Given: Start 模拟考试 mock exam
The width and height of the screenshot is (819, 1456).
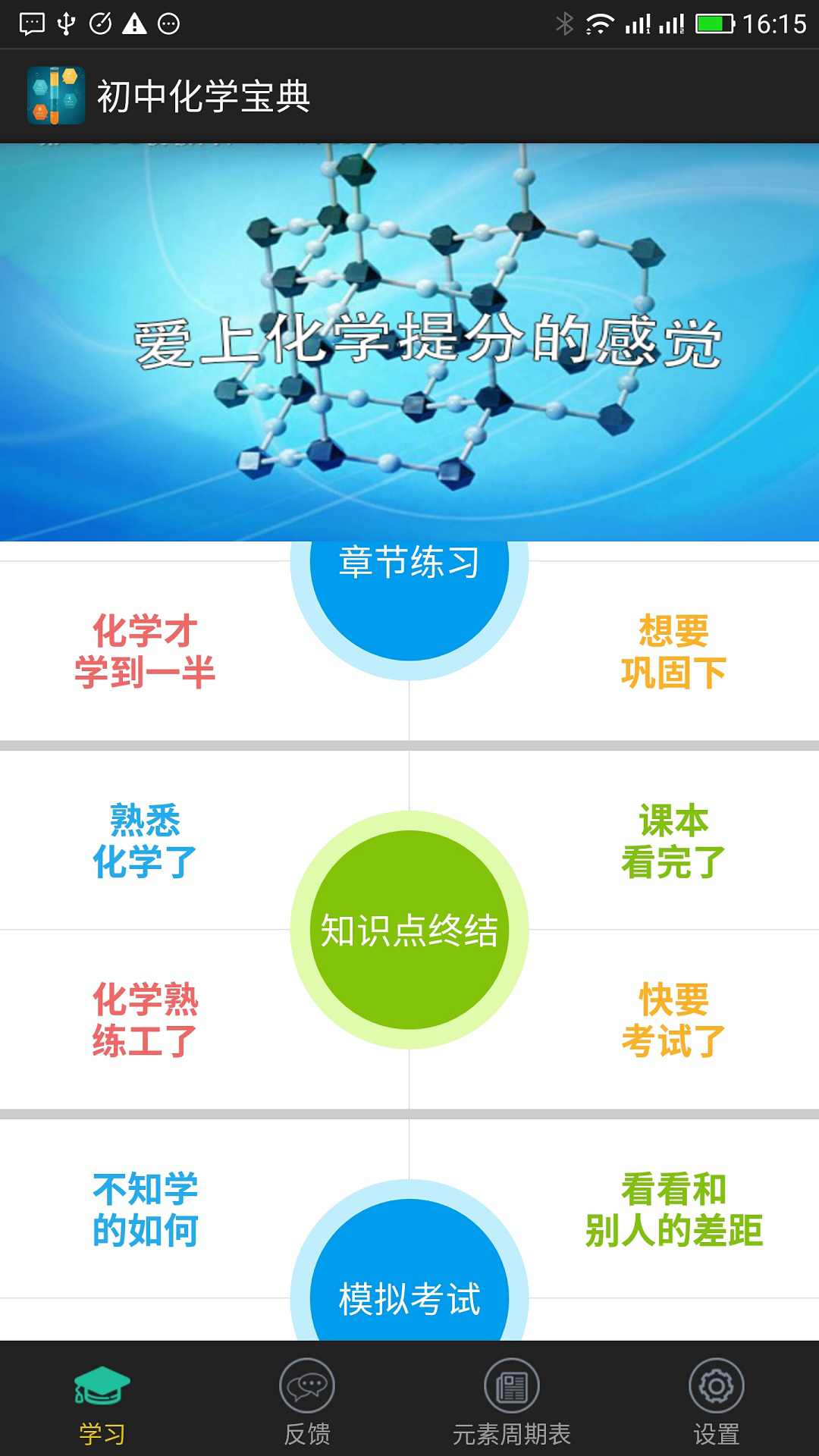Looking at the screenshot, I should [x=409, y=1274].
